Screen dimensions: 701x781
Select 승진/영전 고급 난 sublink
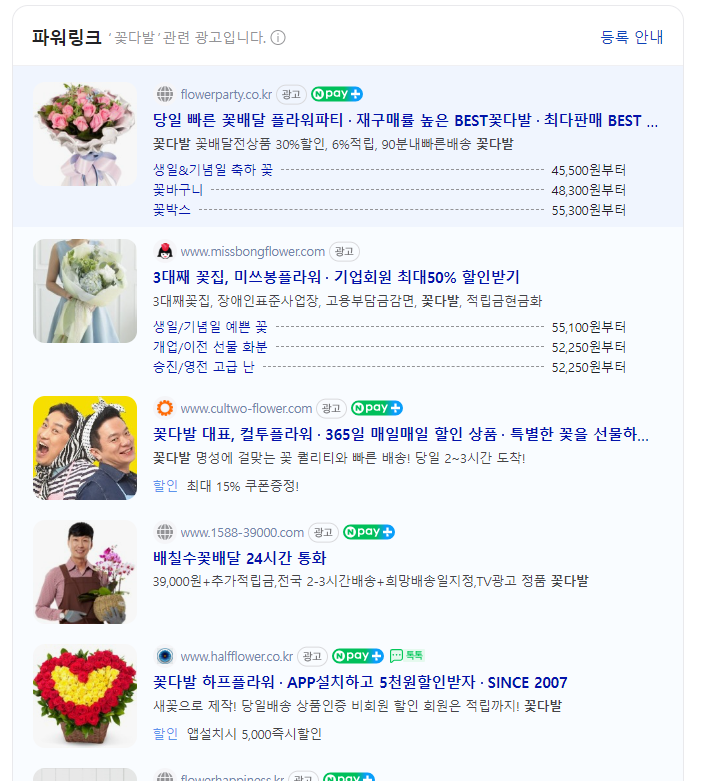coord(203,367)
